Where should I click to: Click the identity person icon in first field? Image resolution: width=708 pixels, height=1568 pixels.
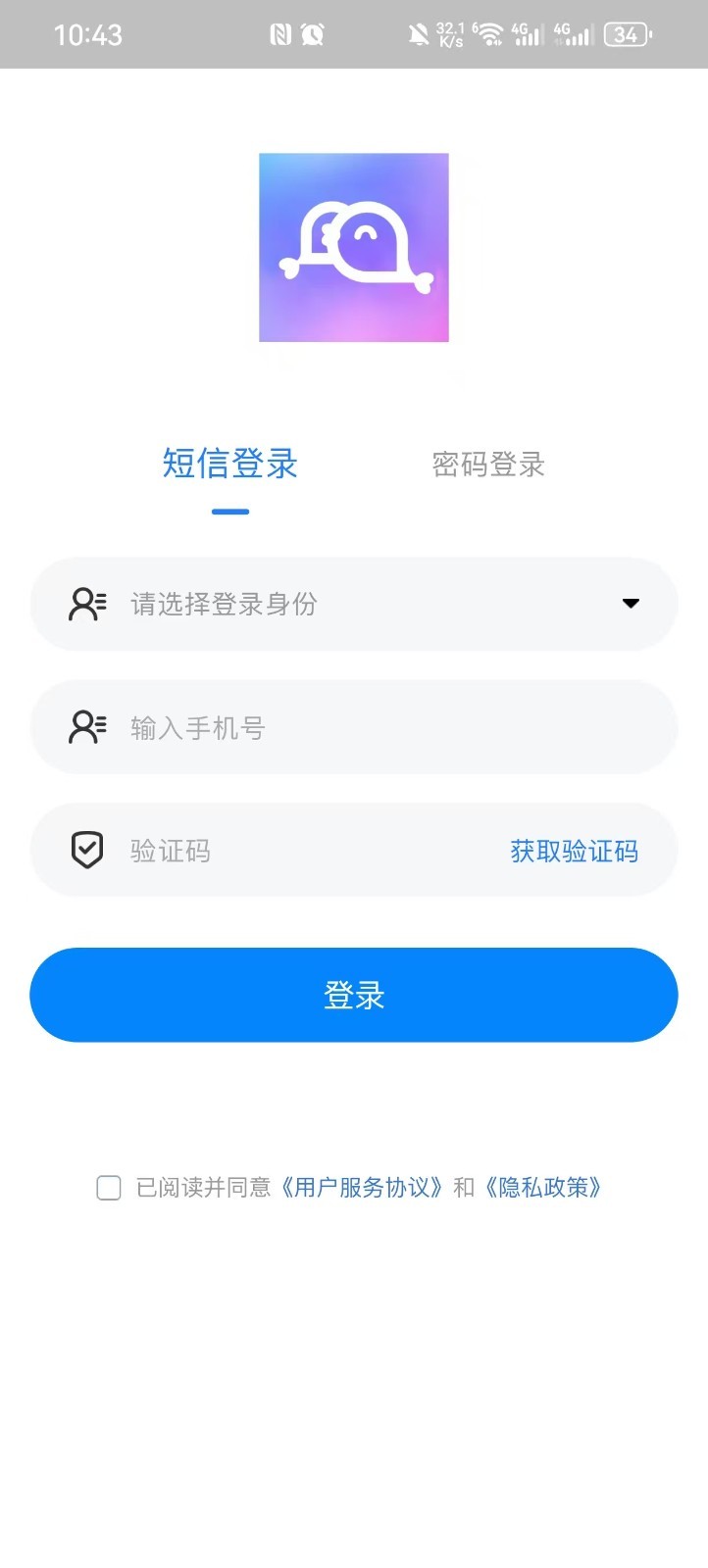(87, 605)
